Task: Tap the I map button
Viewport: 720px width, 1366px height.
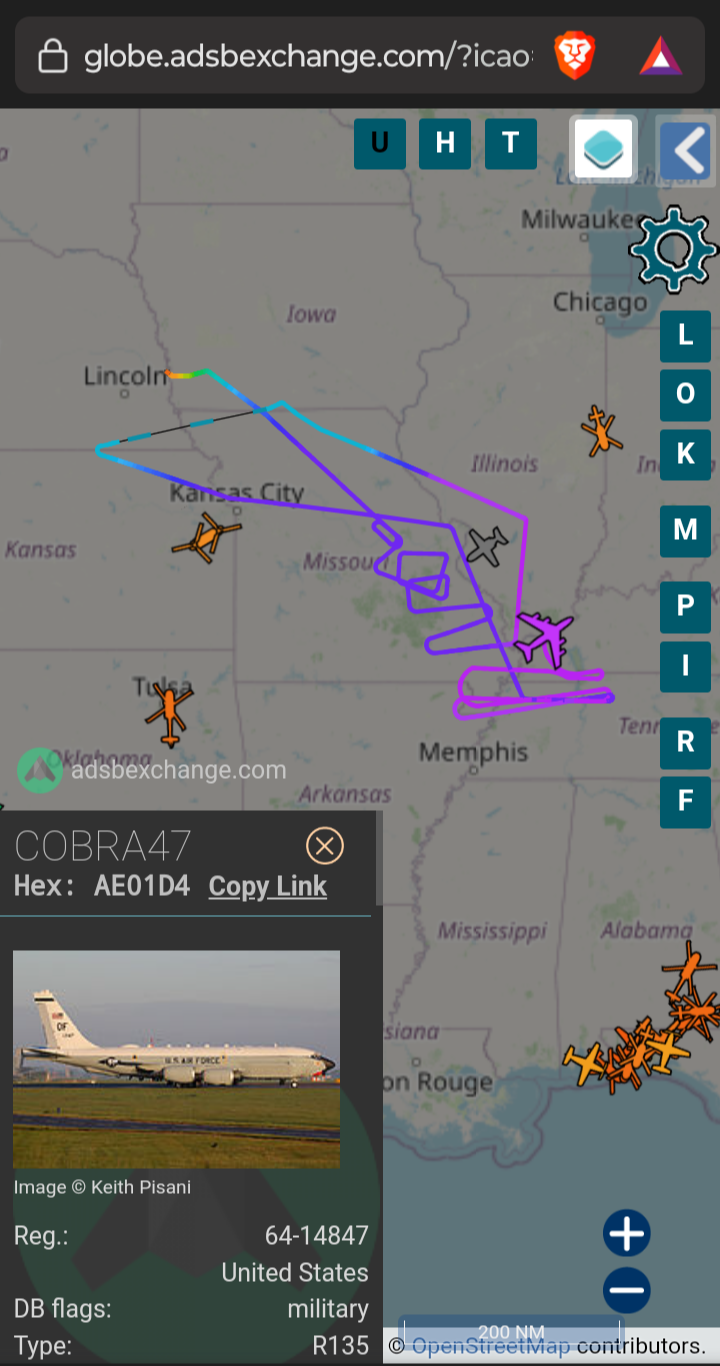Action: coord(685,665)
